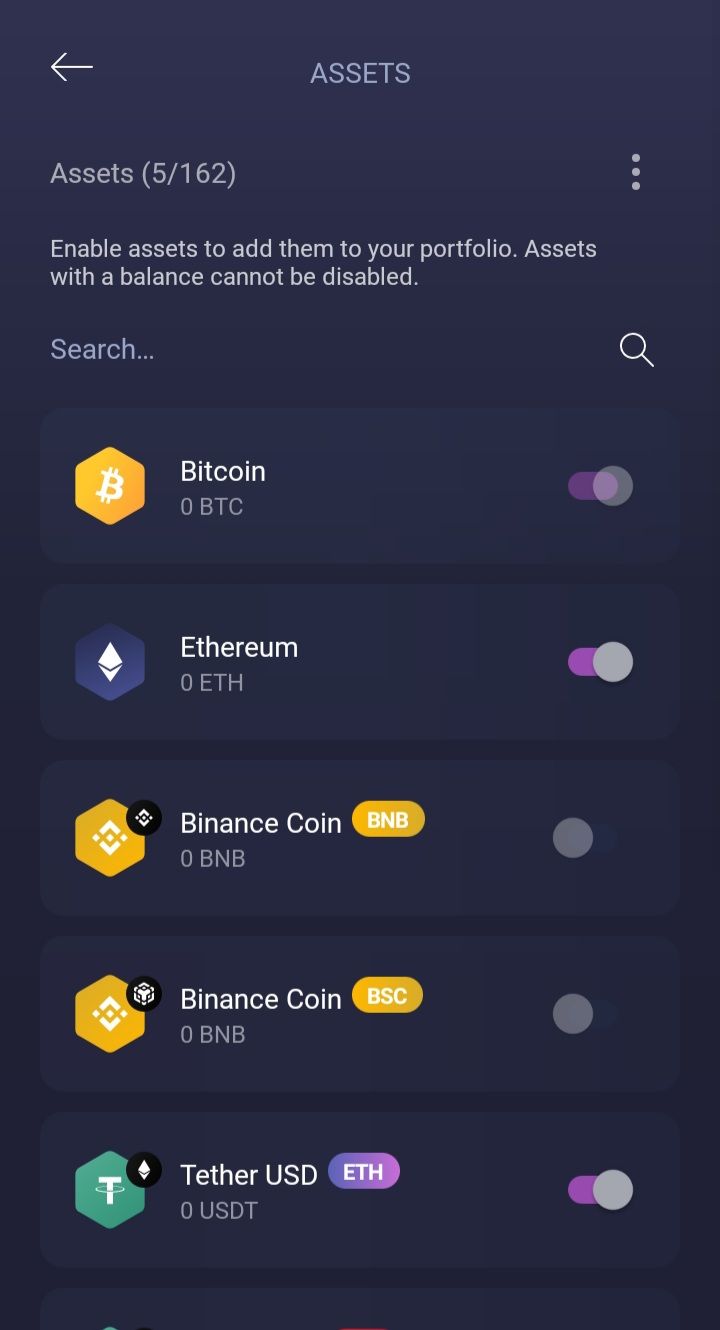720x1330 pixels.
Task: Click the Ethereum coin icon
Action: 110,661
